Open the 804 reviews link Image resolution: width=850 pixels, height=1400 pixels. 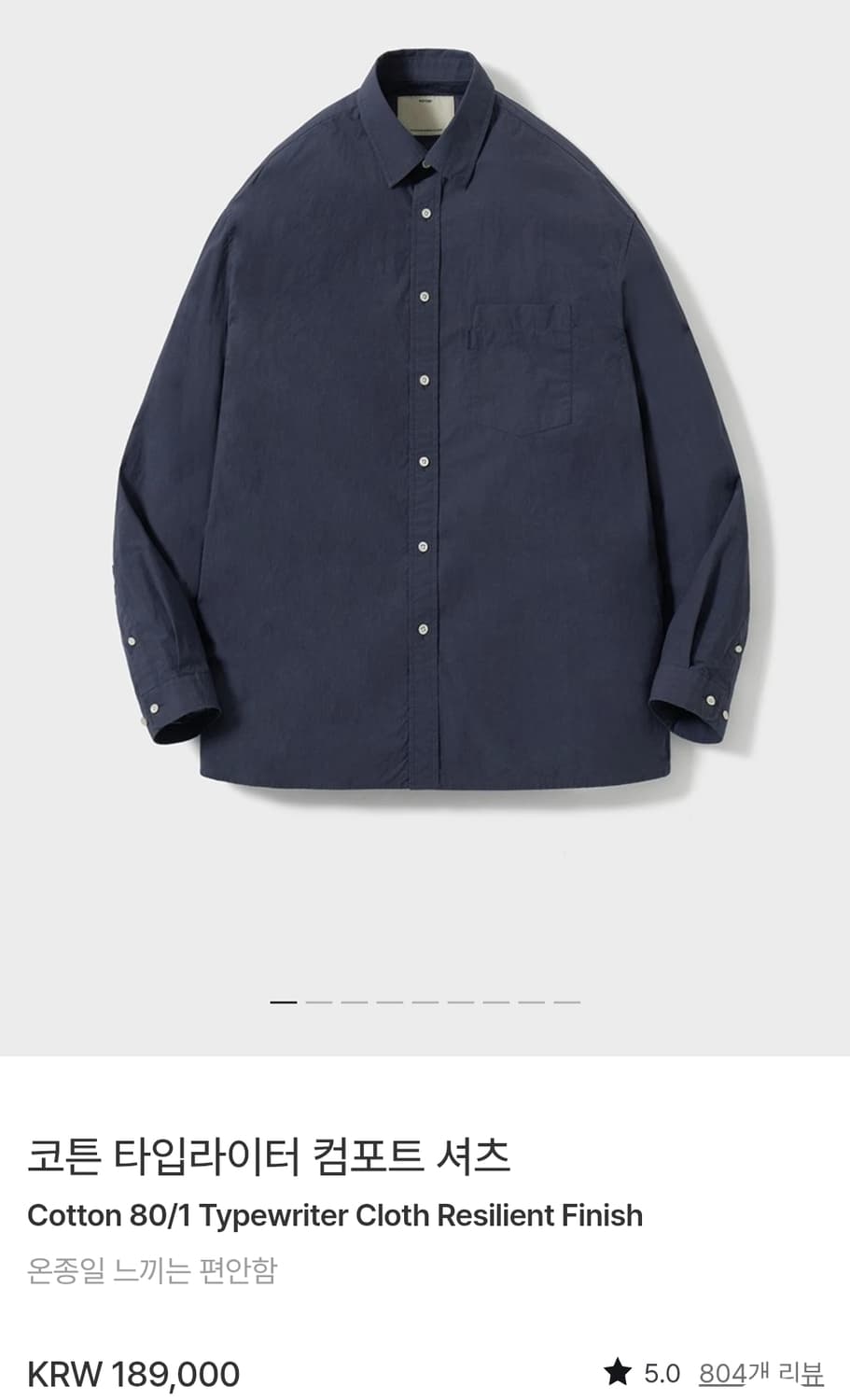pyautogui.click(x=760, y=1373)
